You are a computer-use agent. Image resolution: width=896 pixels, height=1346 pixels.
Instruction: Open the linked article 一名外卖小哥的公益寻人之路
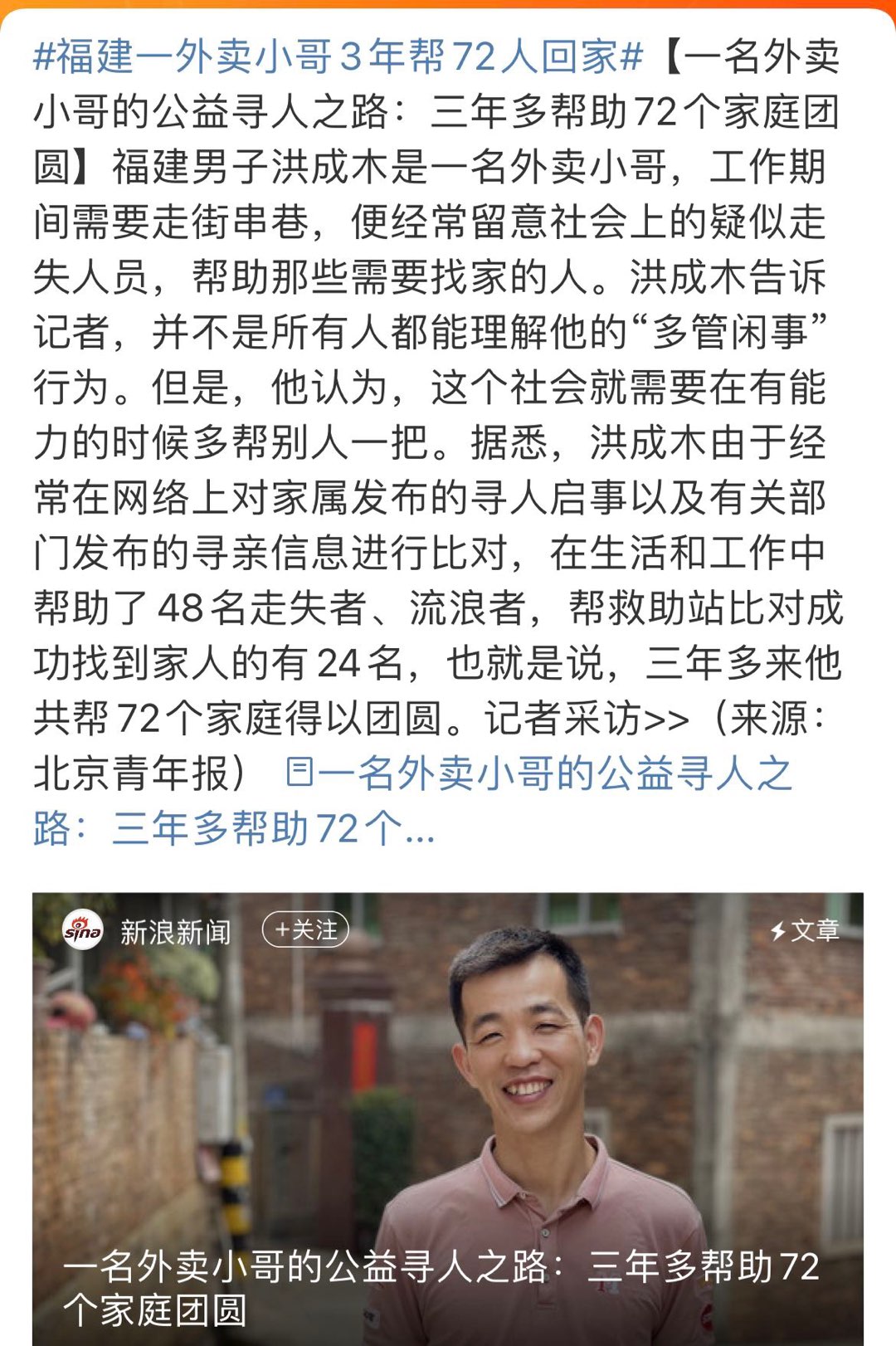coord(539,774)
